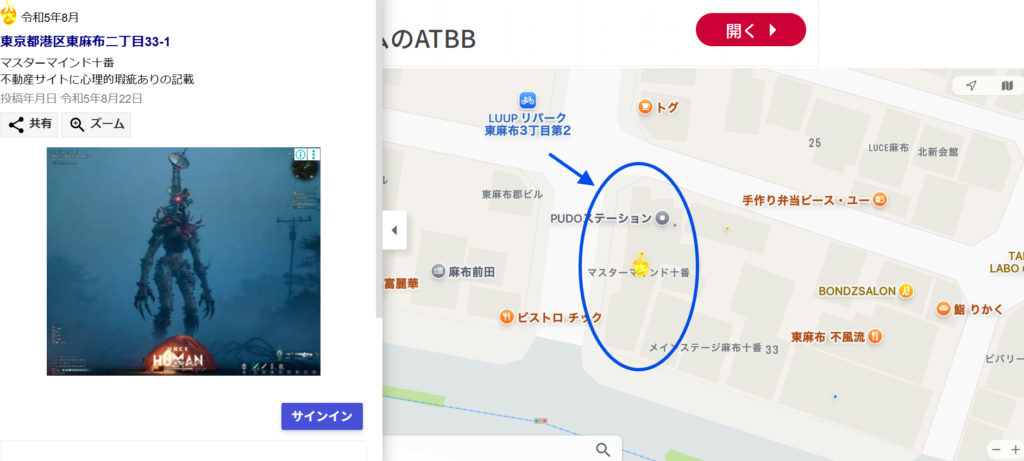Tap the my location arrow icon
The width and height of the screenshot is (1024, 461).
click(x=971, y=86)
